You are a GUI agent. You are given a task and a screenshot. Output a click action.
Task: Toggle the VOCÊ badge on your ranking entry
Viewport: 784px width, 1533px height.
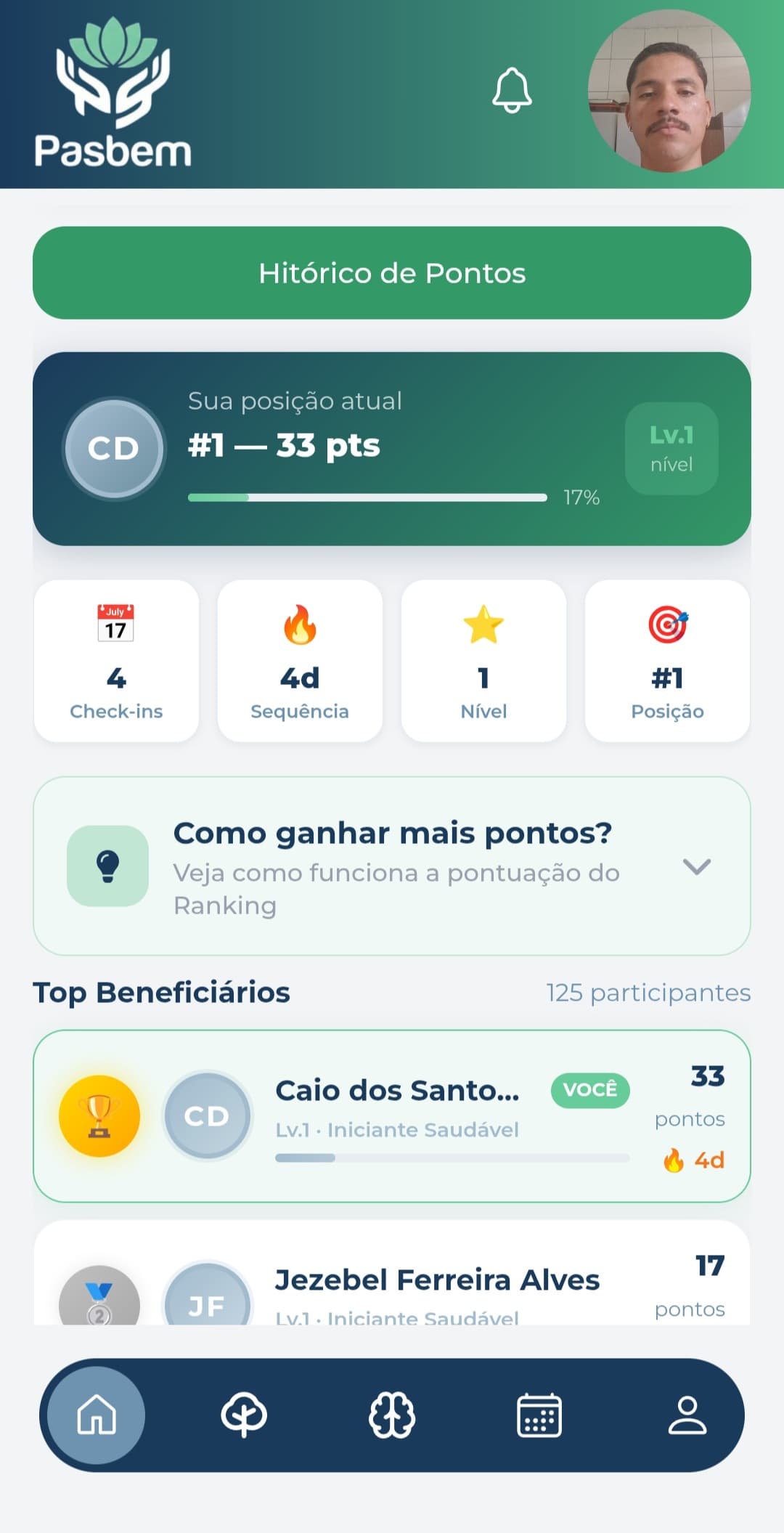tap(590, 1090)
